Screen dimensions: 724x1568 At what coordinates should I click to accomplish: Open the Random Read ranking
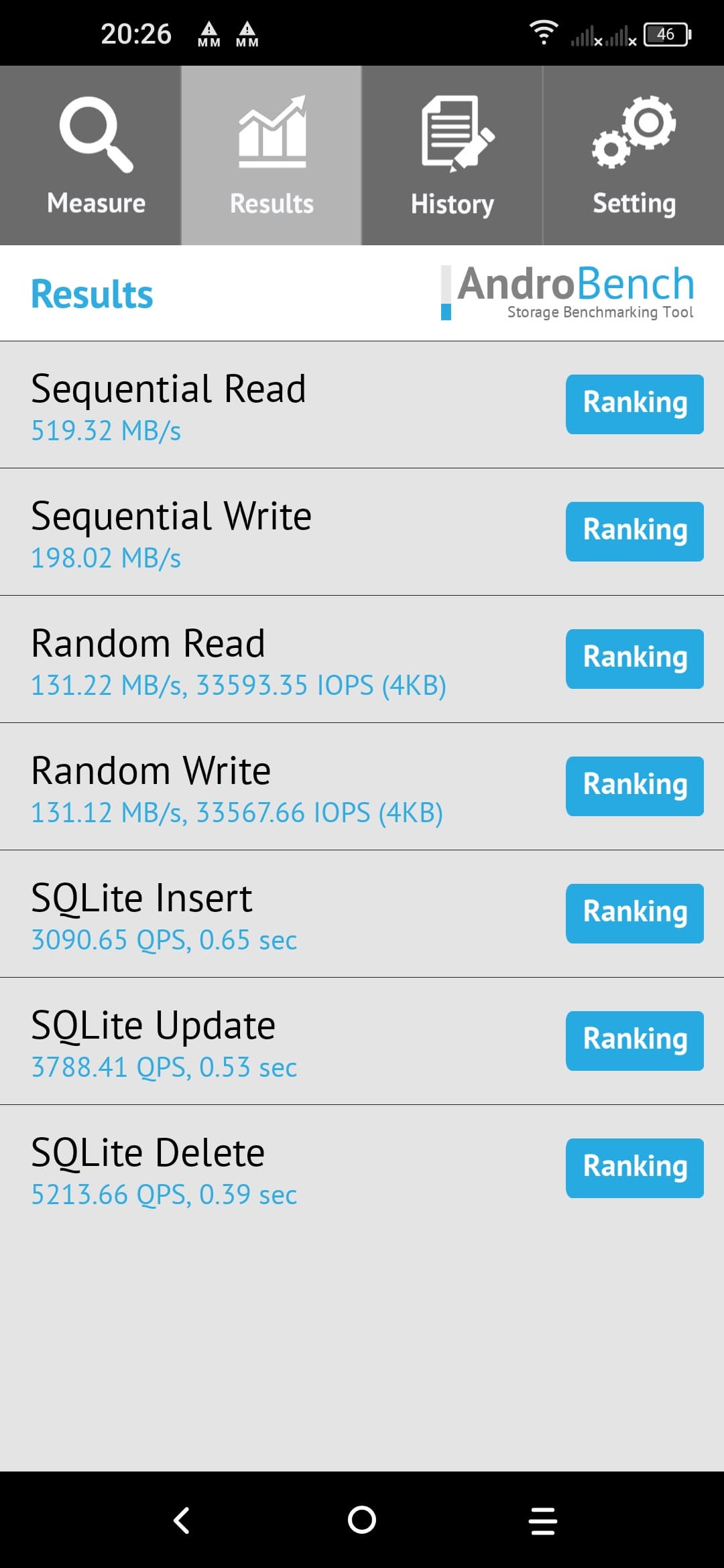click(634, 659)
